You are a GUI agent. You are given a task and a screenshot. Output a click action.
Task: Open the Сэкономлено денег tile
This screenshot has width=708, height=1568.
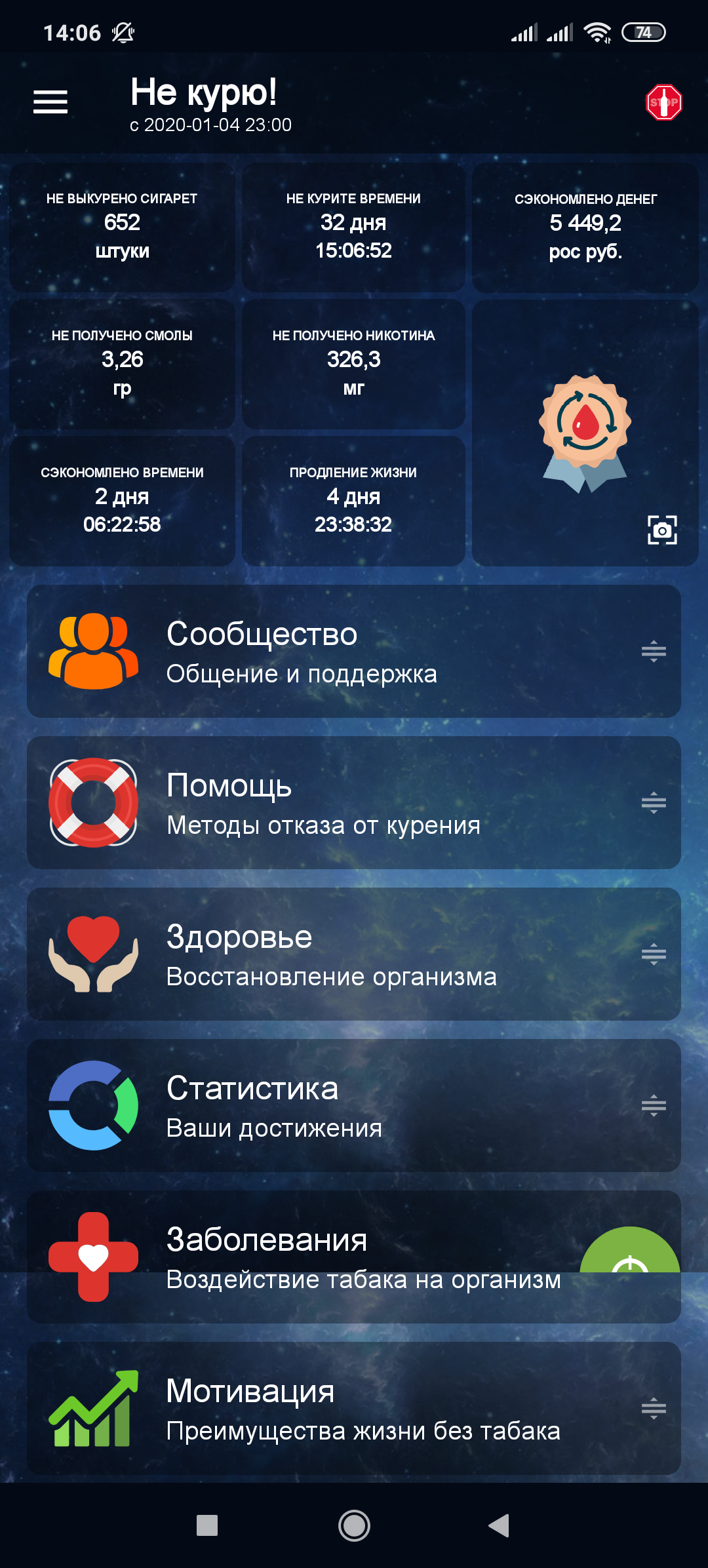point(585,227)
